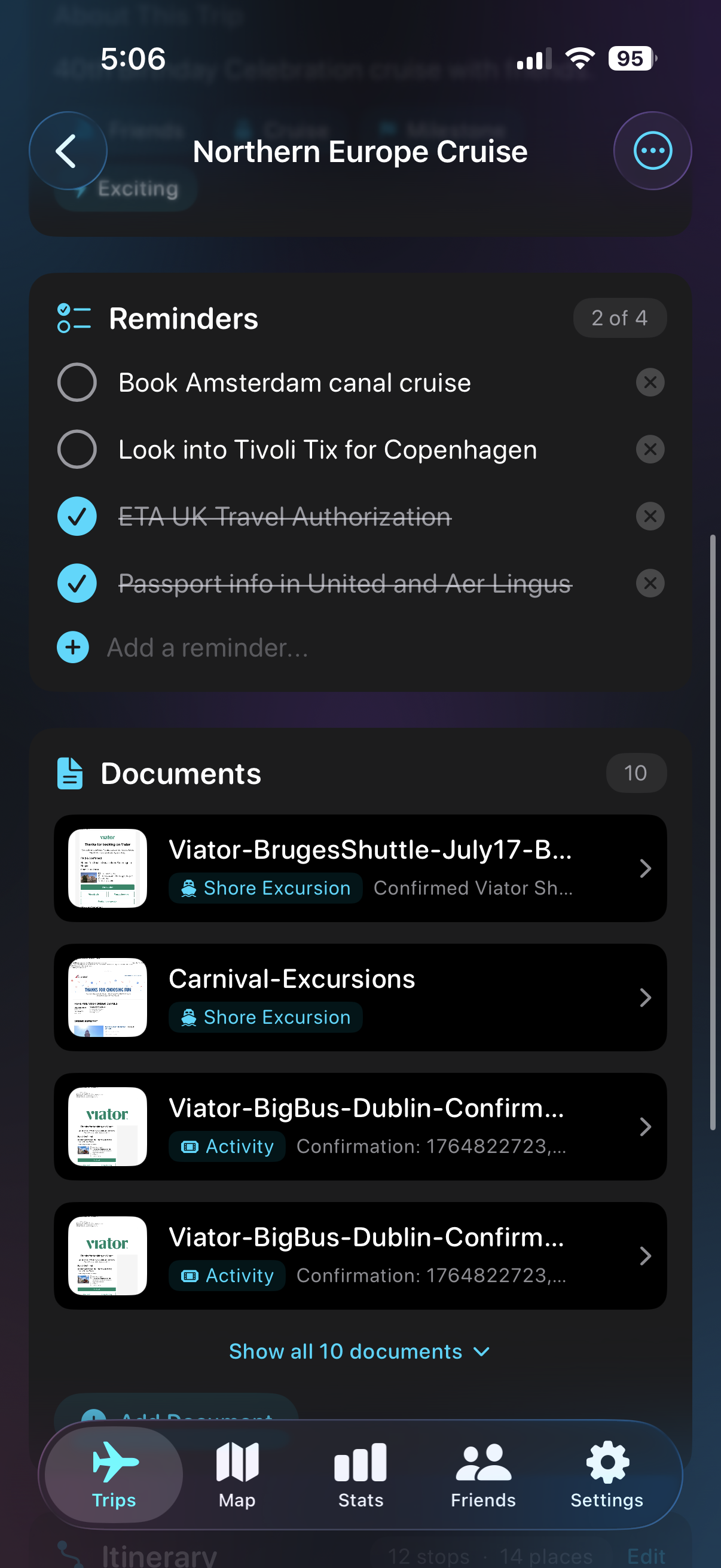Viewport: 721px width, 1568px height.
Task: Mark Look into Tivoli Tix reminder done
Action: point(77,449)
